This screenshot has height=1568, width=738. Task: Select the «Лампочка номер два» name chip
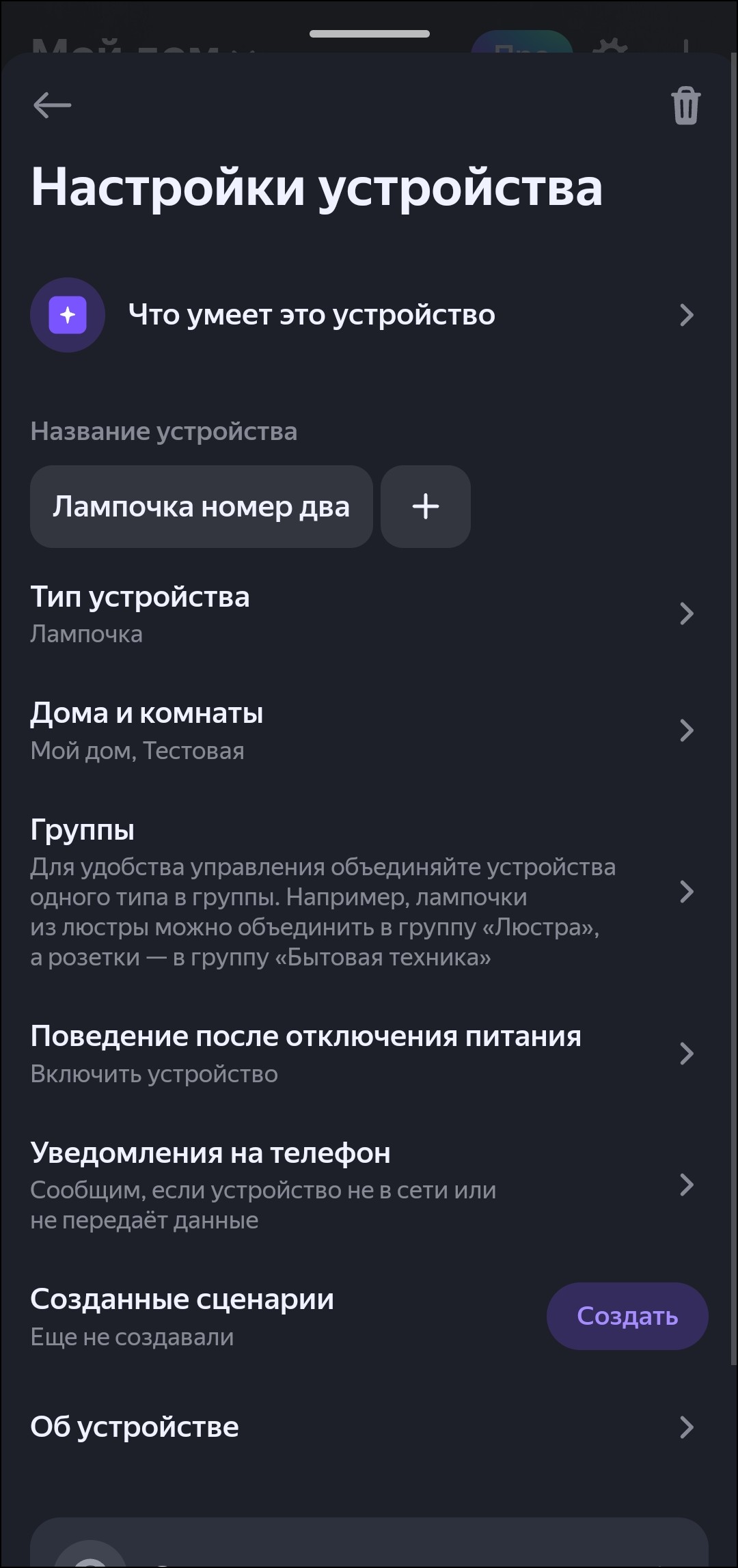point(202,506)
